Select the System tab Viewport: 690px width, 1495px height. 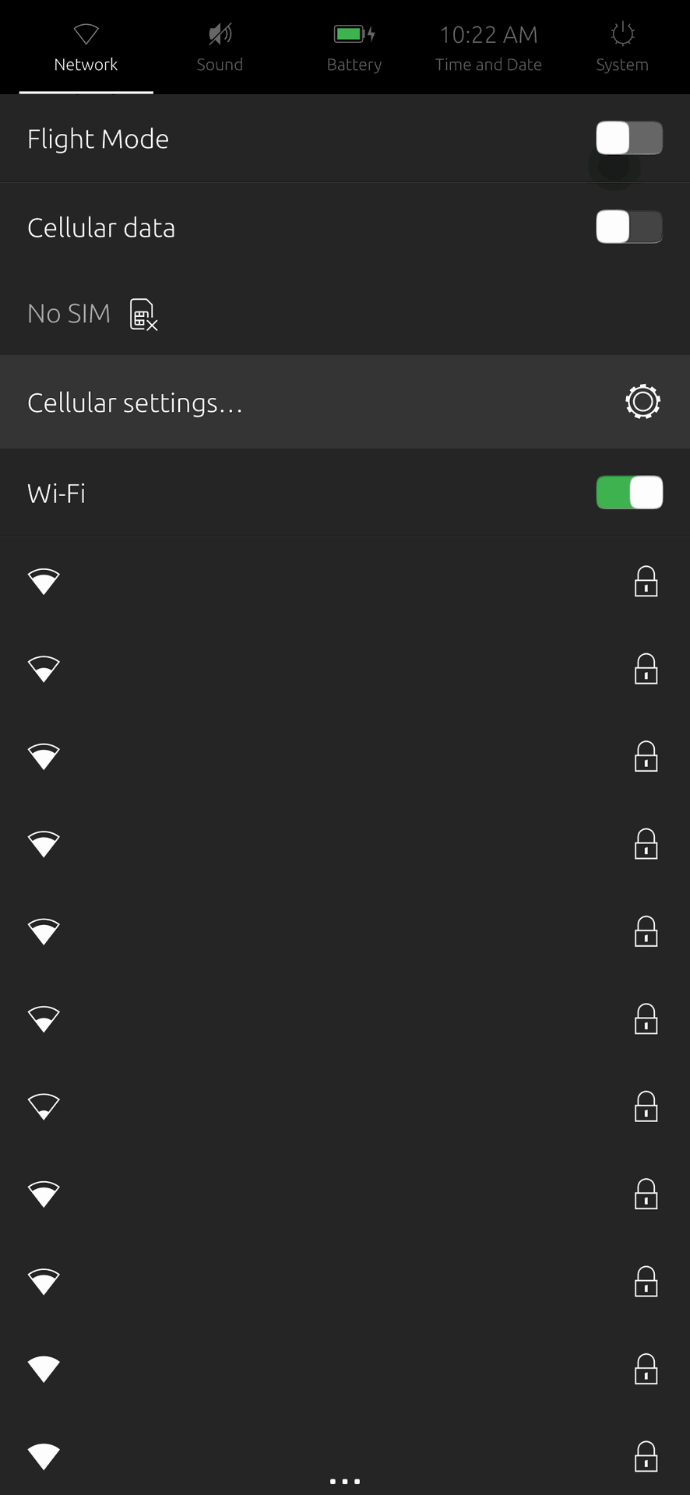[x=622, y=48]
